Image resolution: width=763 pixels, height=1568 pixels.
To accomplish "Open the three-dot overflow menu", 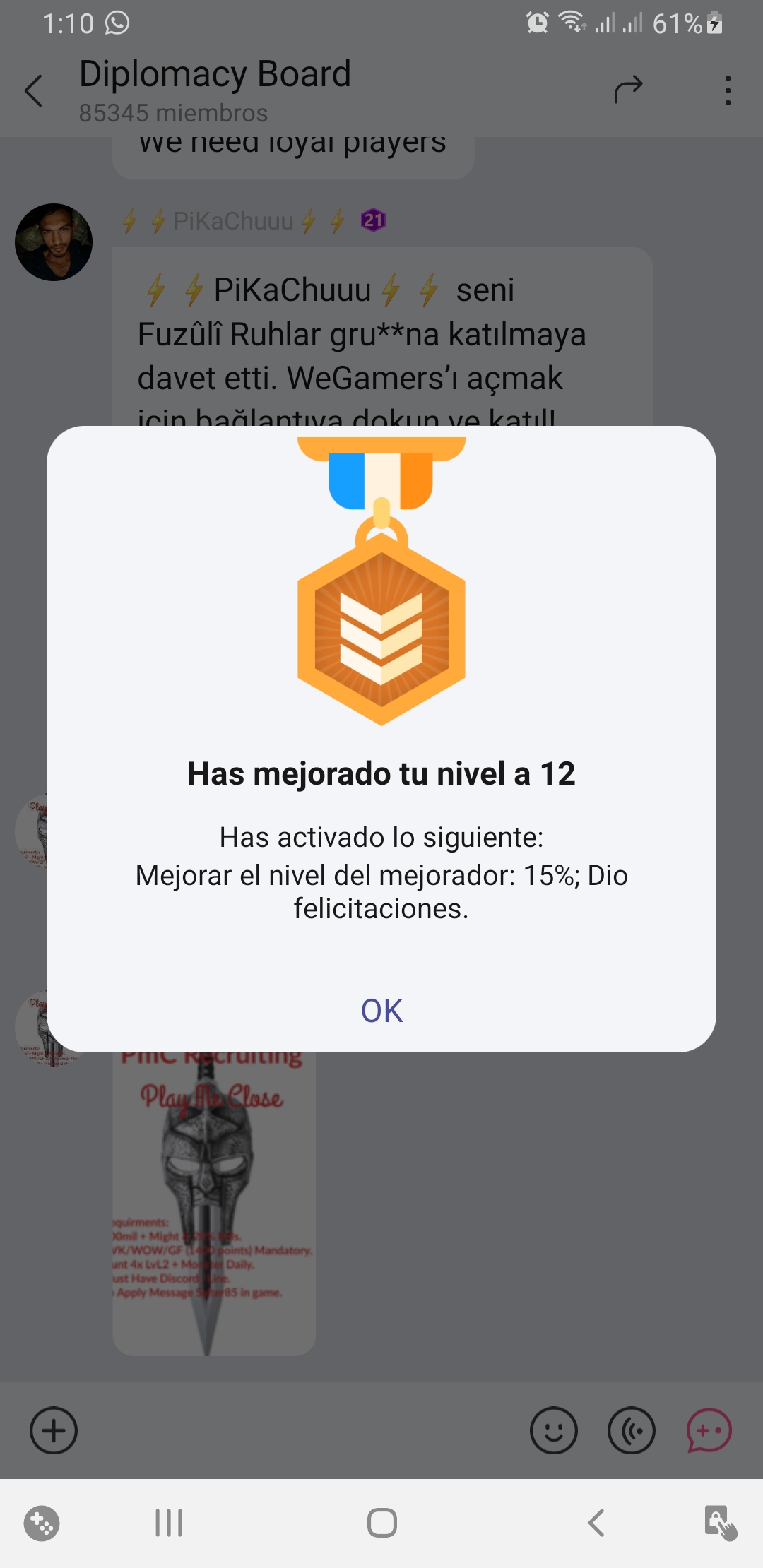I will pos(728,91).
